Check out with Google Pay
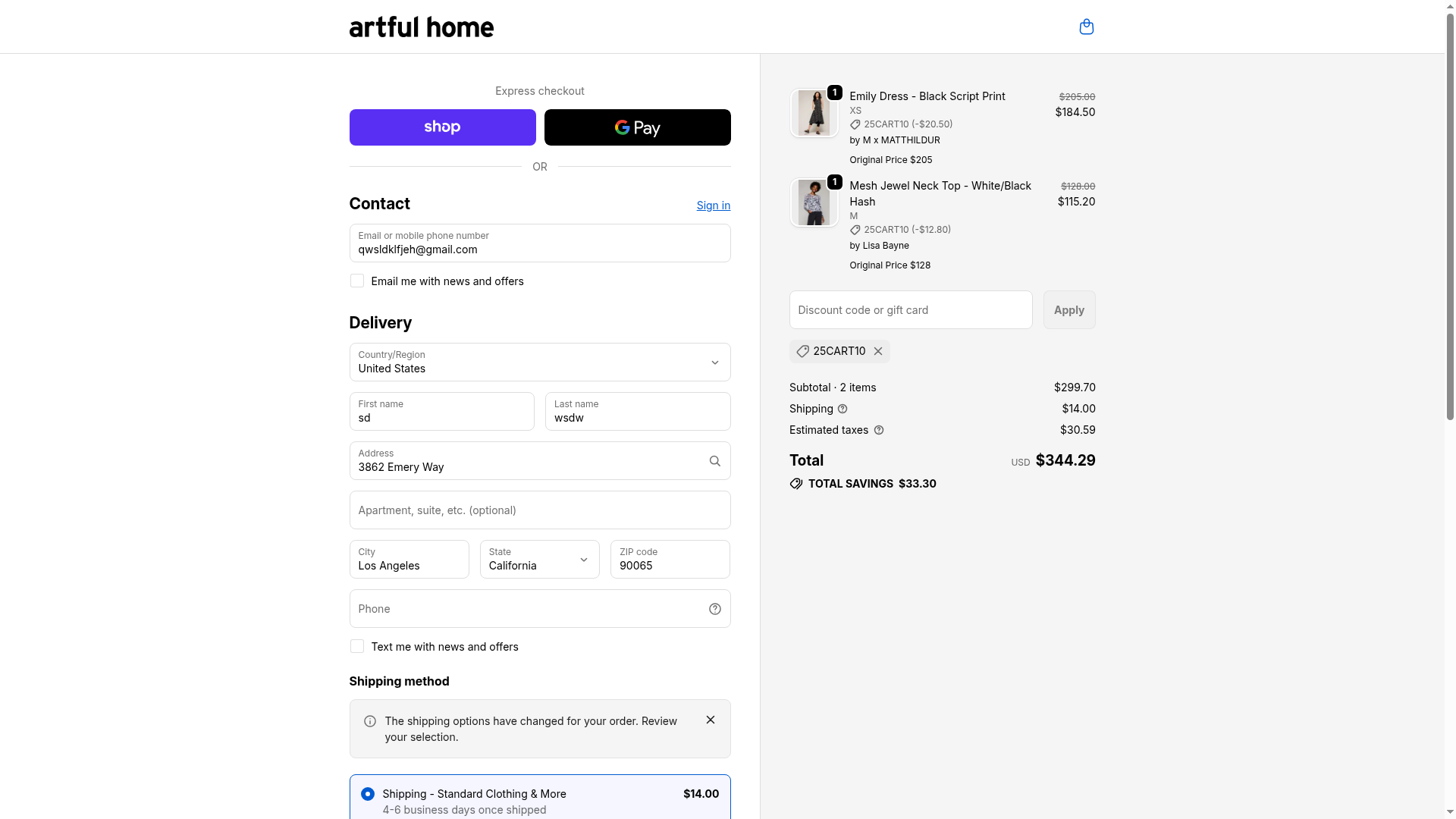 [637, 127]
